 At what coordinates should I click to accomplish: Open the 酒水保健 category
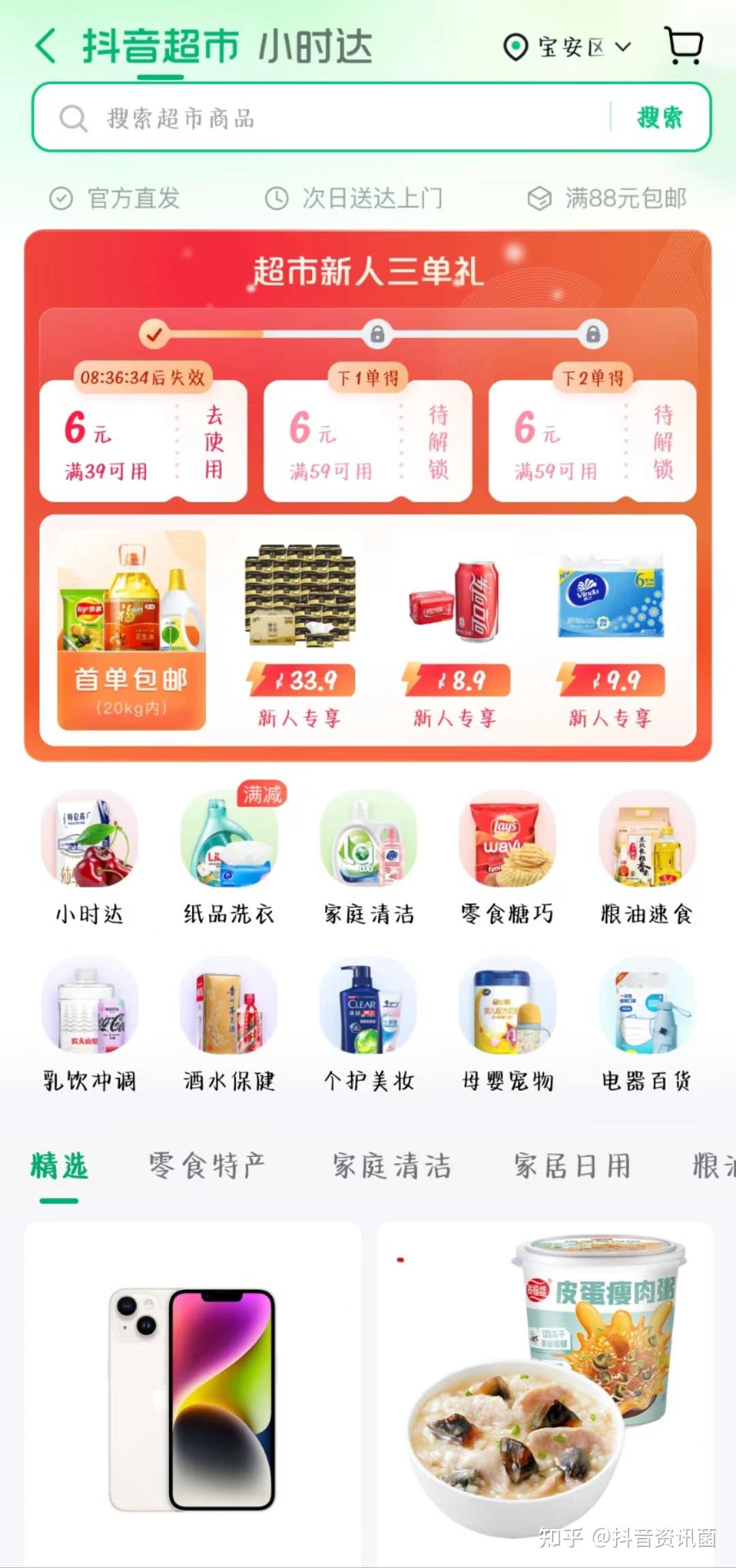(229, 1025)
